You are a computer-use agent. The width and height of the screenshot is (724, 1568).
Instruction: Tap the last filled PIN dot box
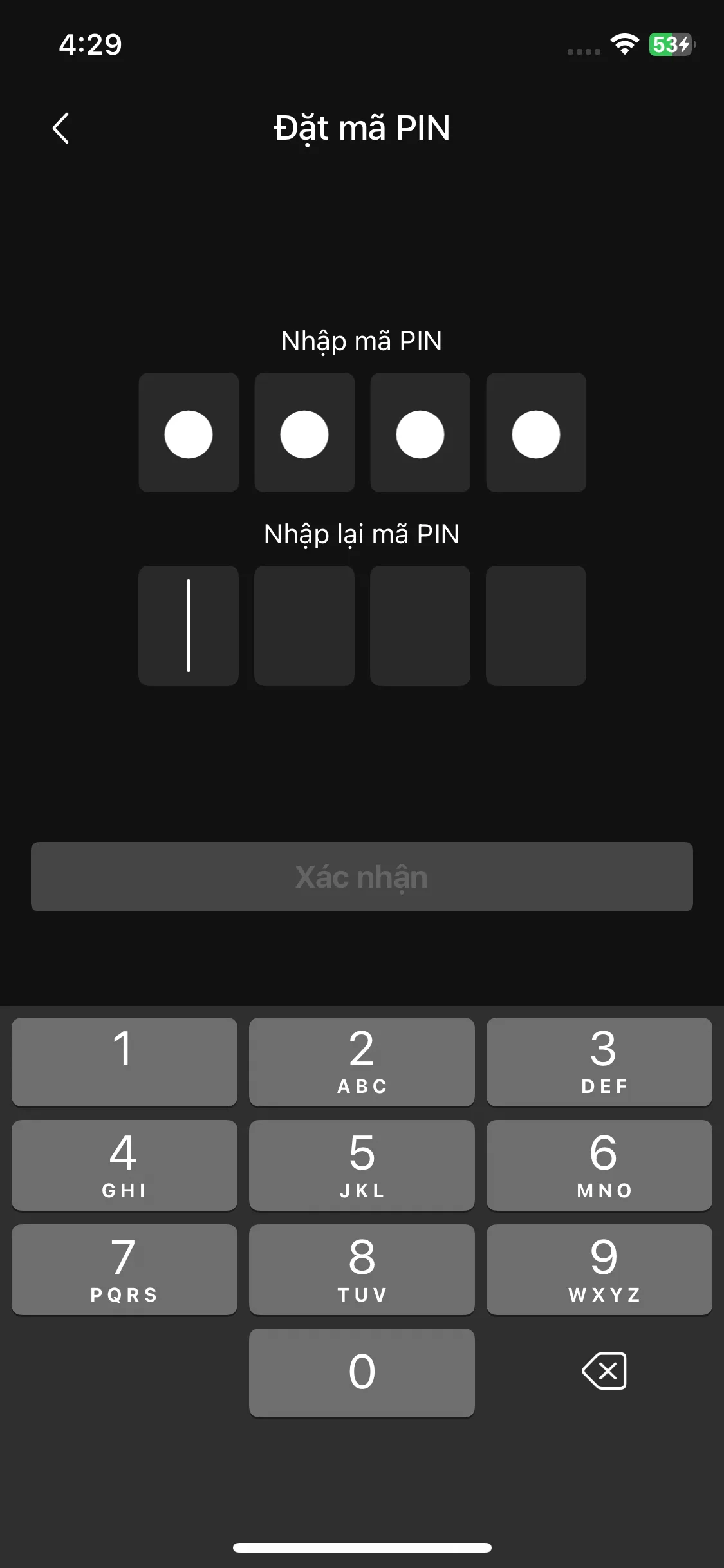[536, 433]
